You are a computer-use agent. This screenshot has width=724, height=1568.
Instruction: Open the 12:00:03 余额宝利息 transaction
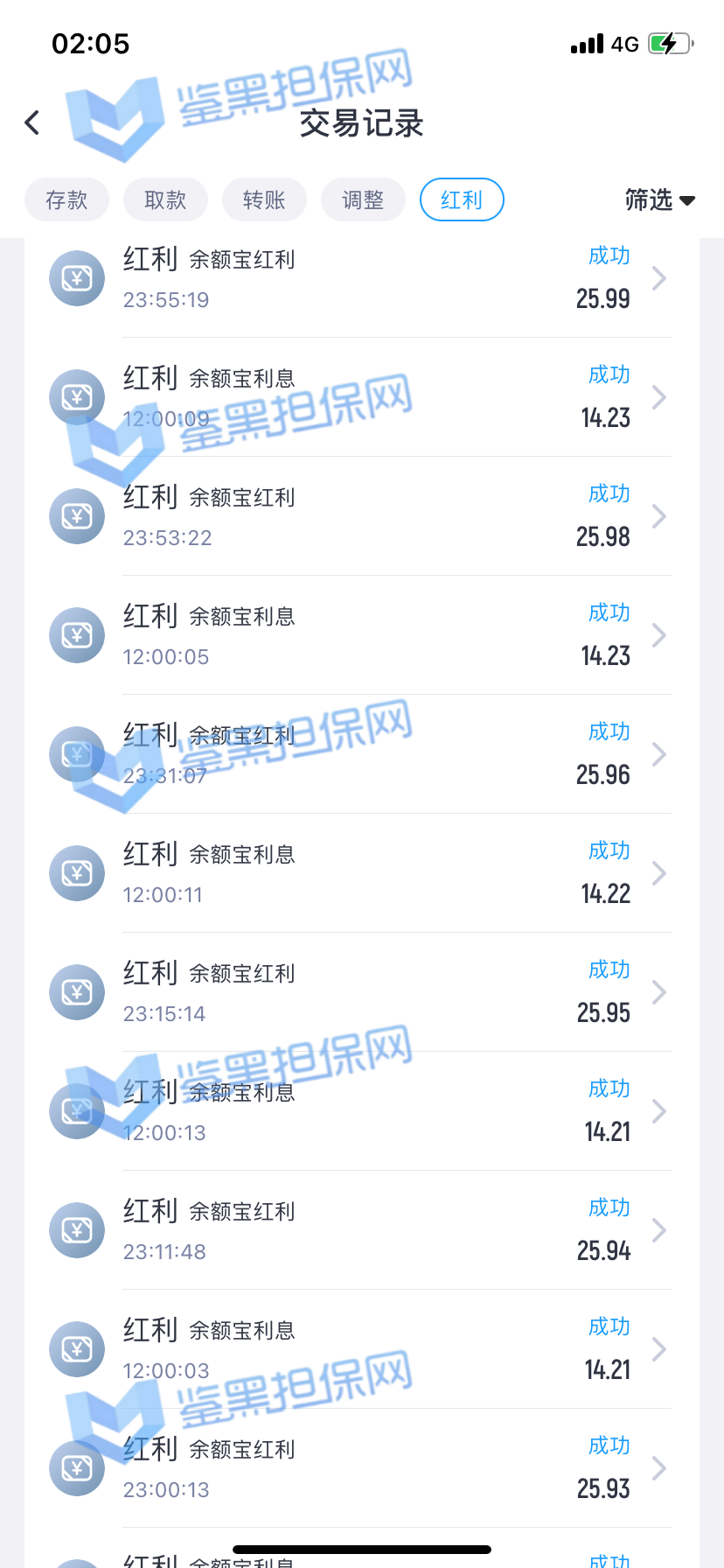click(362, 1349)
